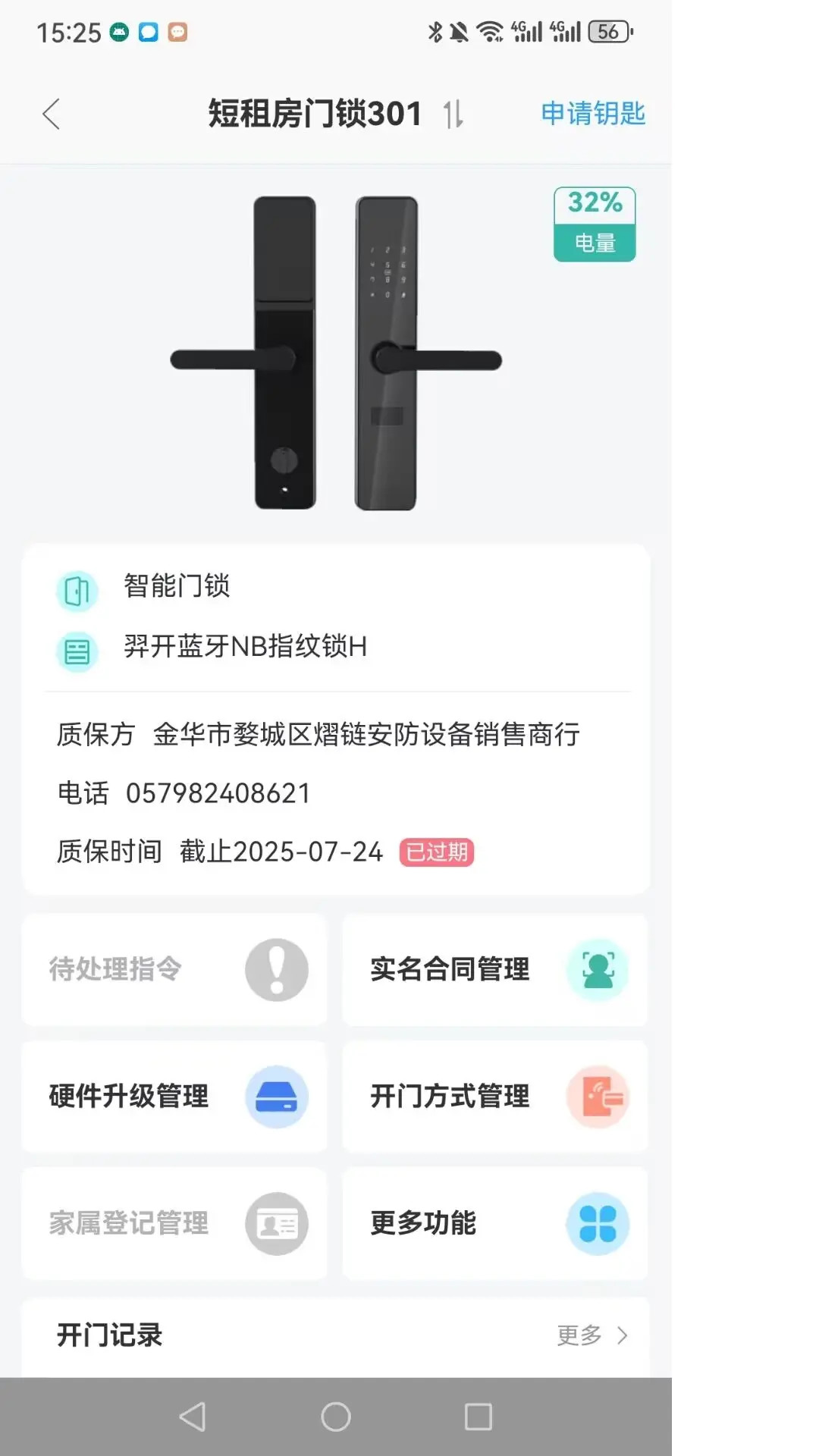Select the 开门记录 section header
819x1456 pixels.
click(x=109, y=1336)
